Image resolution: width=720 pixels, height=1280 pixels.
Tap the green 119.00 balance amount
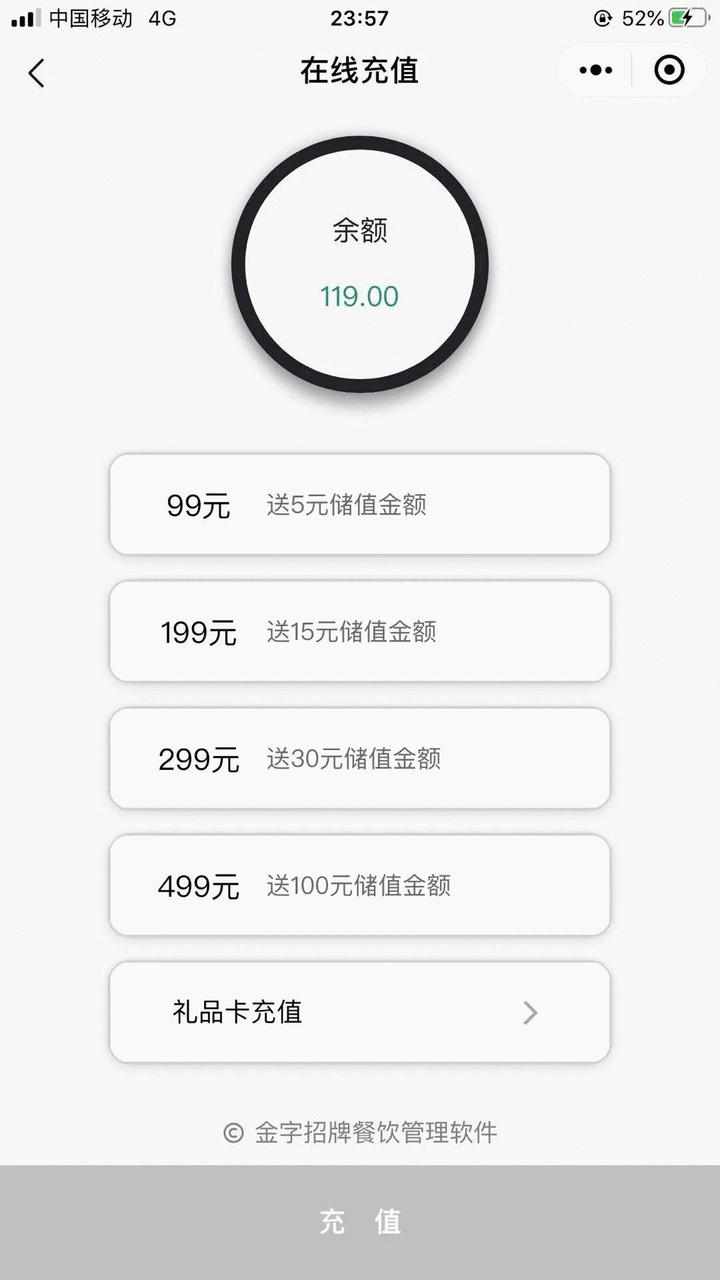pyautogui.click(x=358, y=296)
